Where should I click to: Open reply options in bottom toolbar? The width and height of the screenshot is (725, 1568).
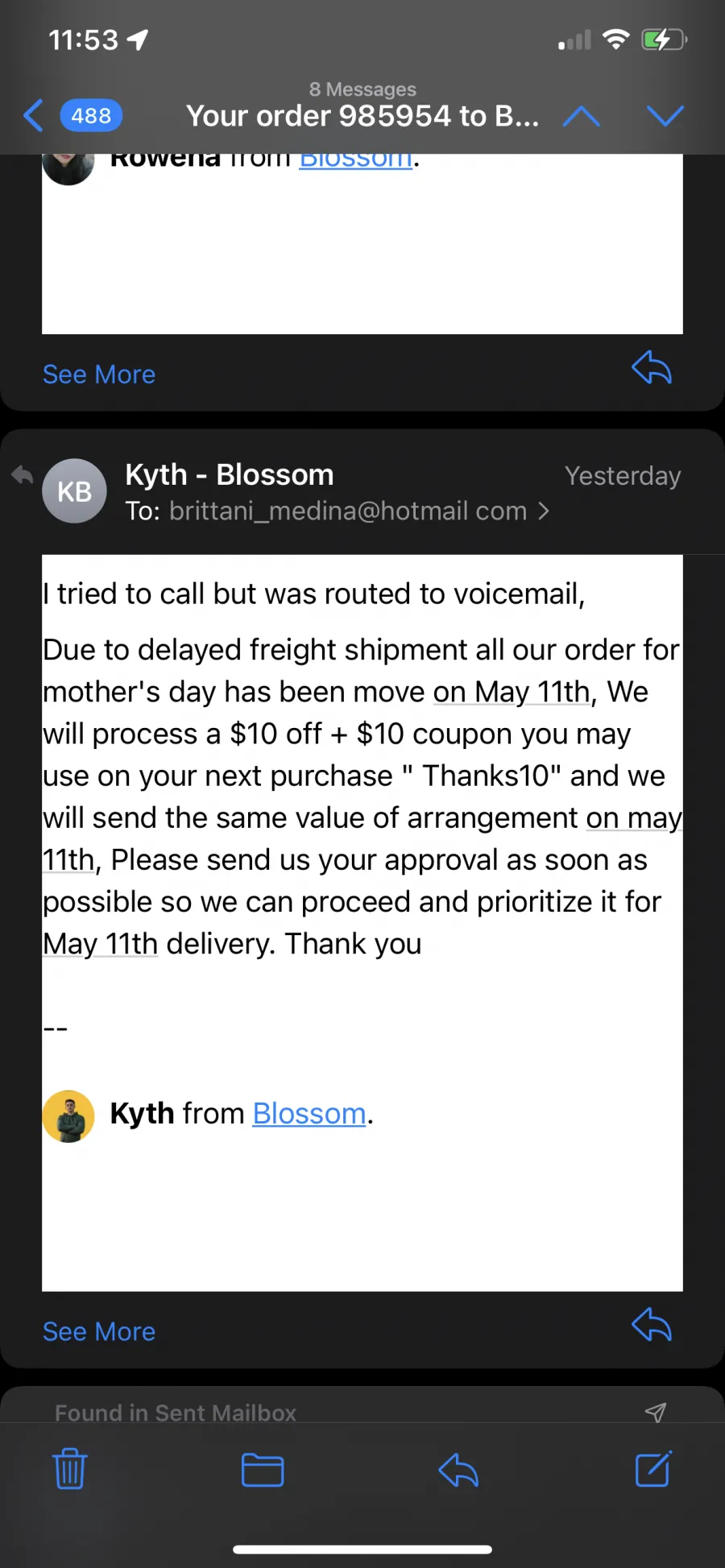[x=458, y=1470]
